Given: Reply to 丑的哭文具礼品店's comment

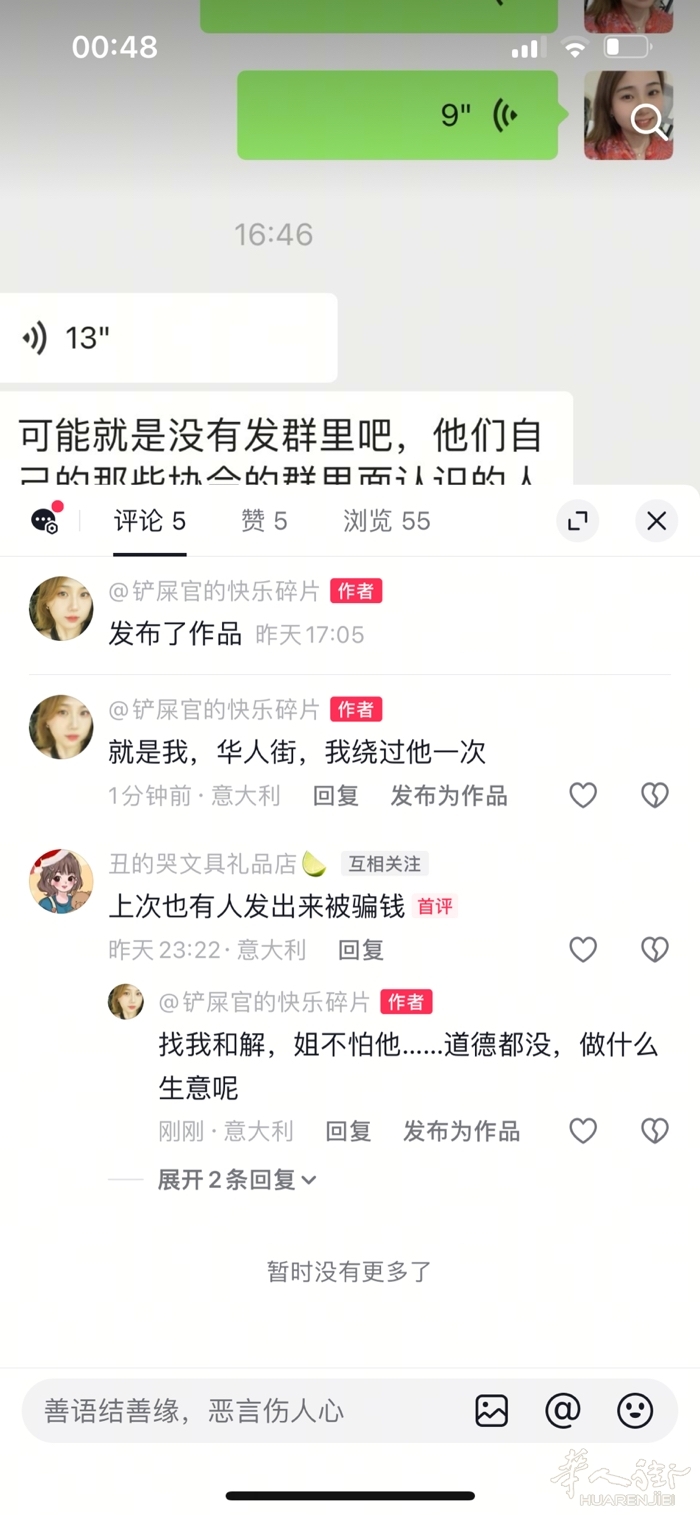Looking at the screenshot, I should (360, 950).
